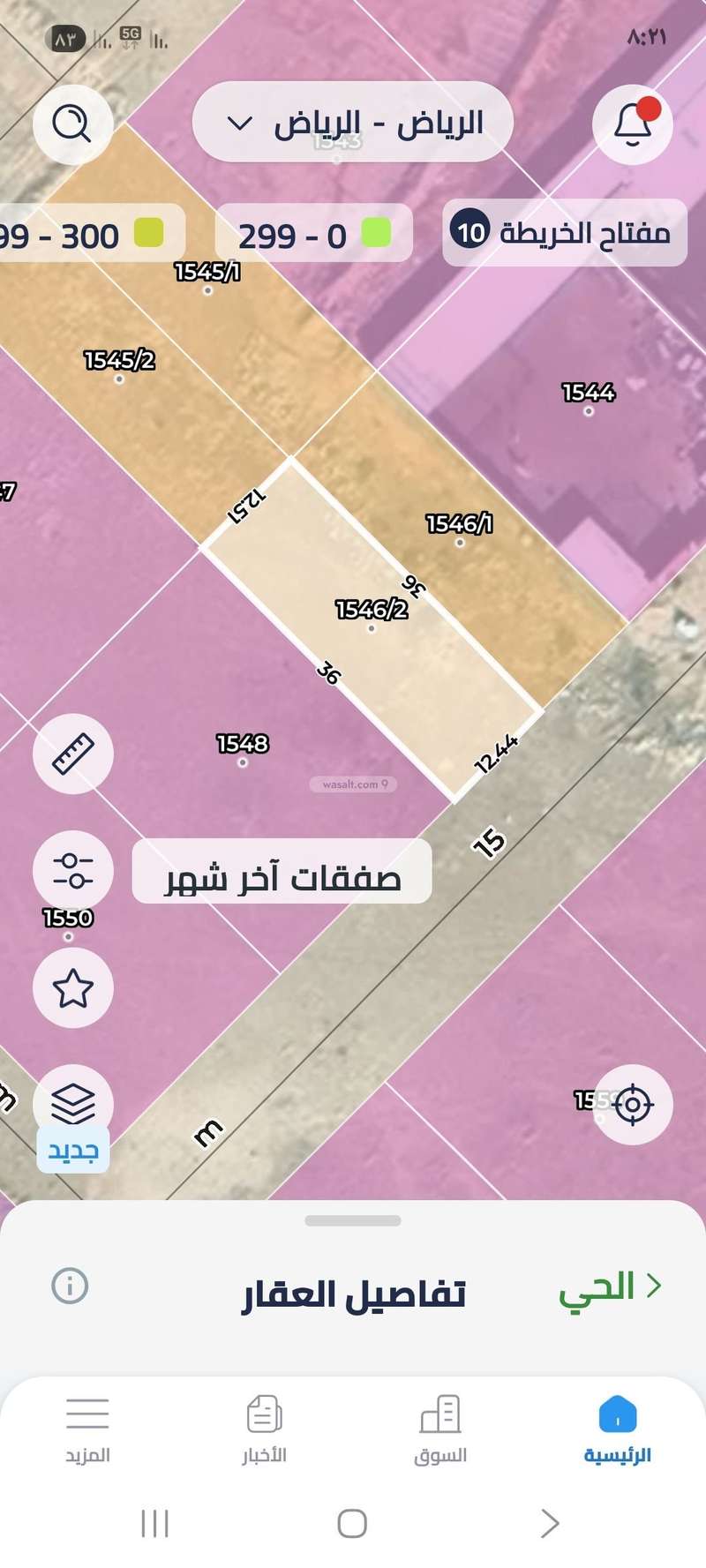706x1568 pixels.
Task: Switch to the السوق tab
Action: point(440,1429)
